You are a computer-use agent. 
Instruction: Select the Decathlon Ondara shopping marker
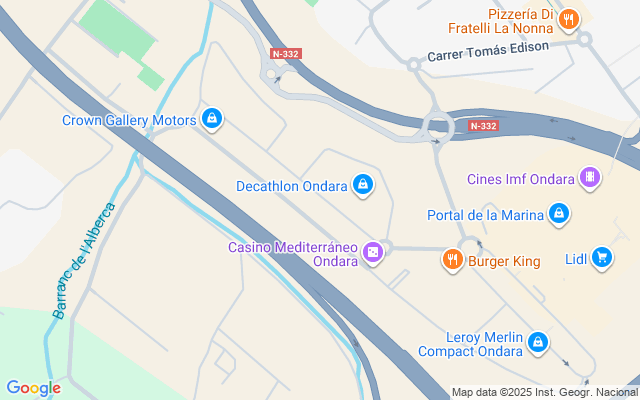point(363,185)
